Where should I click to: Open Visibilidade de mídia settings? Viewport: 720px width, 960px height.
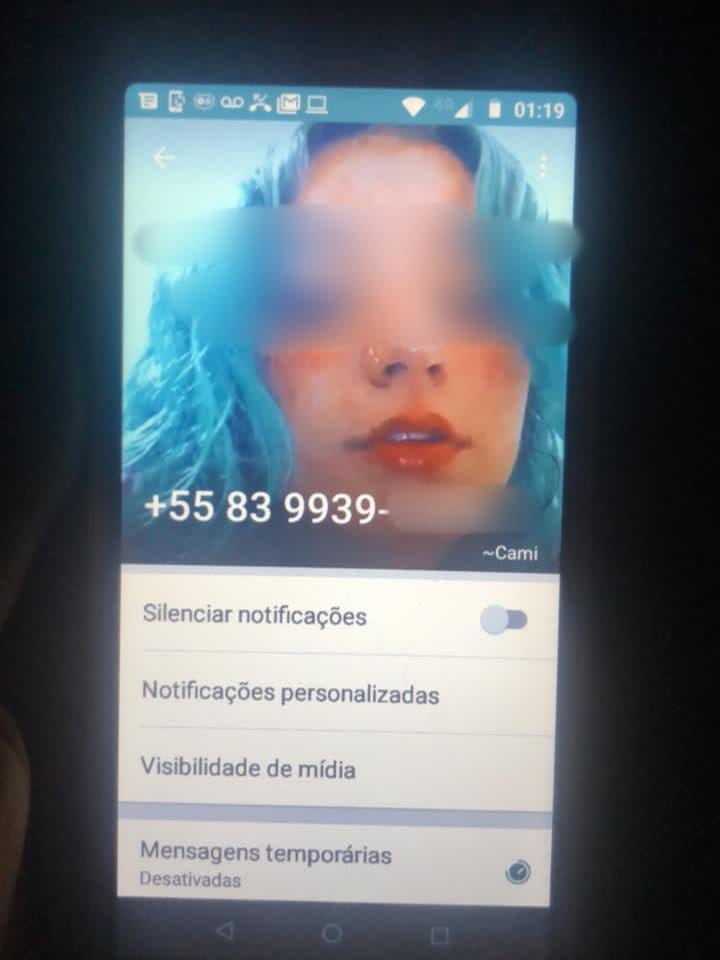[x=248, y=769]
